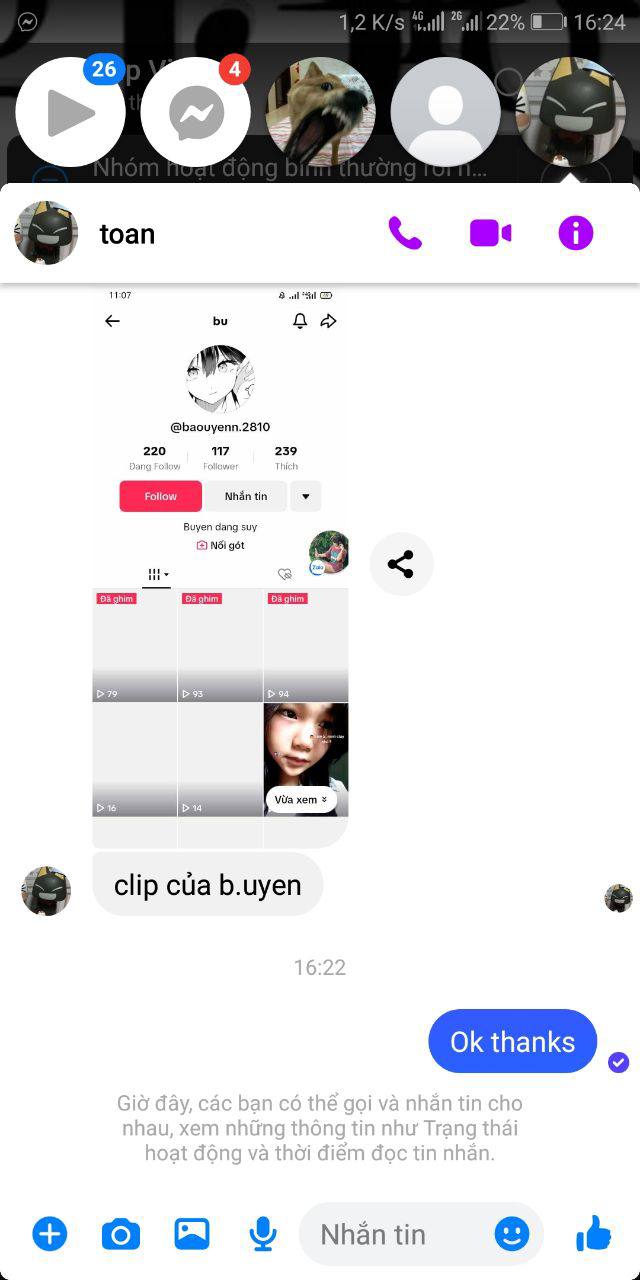Open the photo gallery picker
Viewport: 640px width, 1280px height.
(x=192, y=1234)
